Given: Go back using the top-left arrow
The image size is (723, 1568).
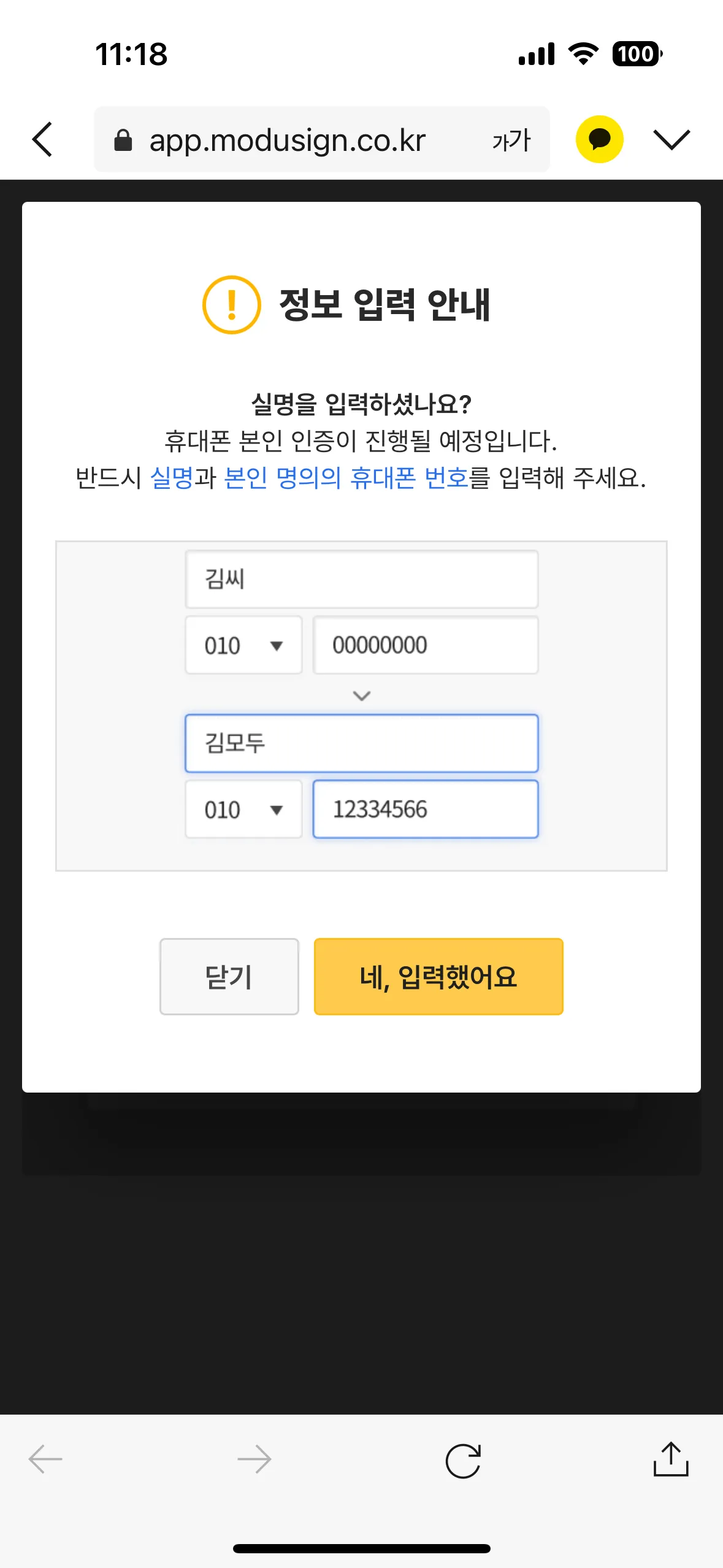Looking at the screenshot, I should [x=42, y=139].
